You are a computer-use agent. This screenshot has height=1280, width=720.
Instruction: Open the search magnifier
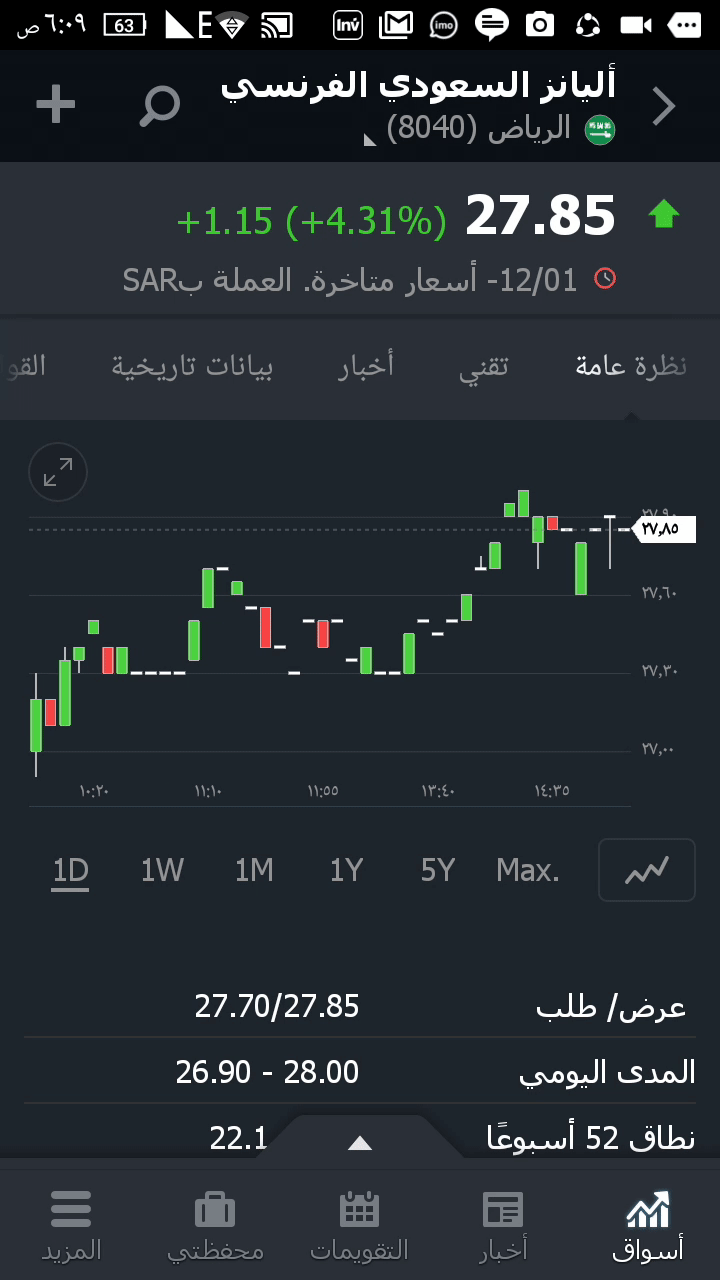pyautogui.click(x=159, y=106)
